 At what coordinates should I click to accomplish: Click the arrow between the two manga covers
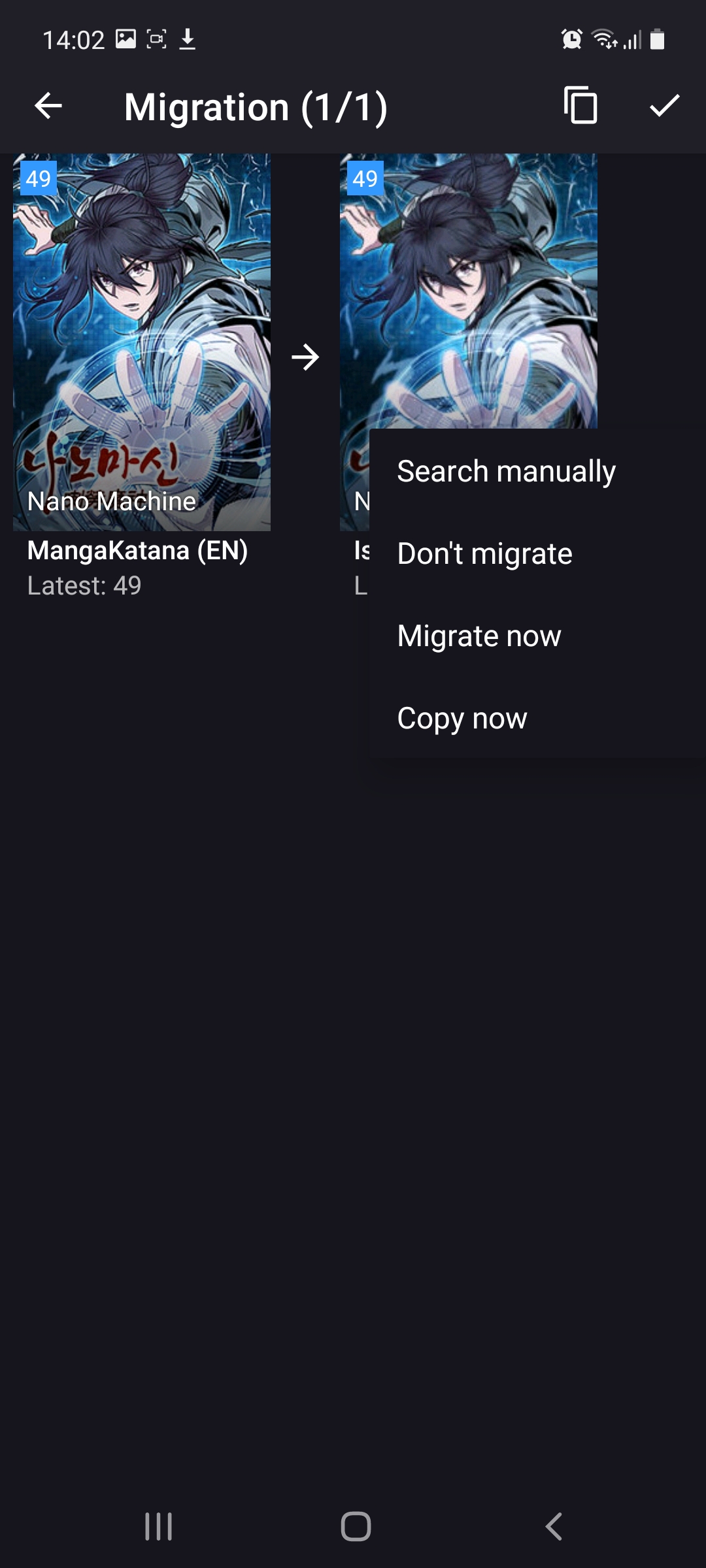pos(305,357)
